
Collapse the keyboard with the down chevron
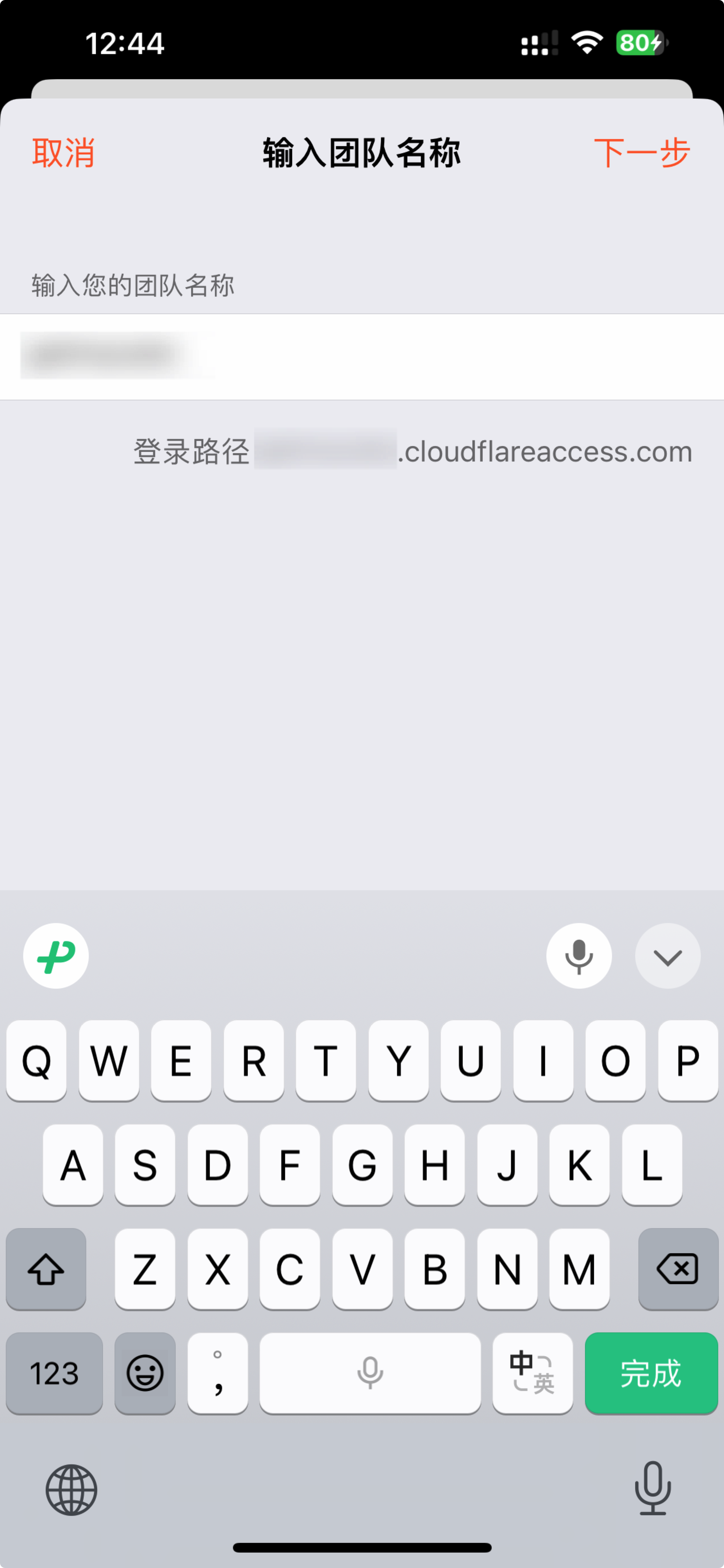[x=667, y=956]
